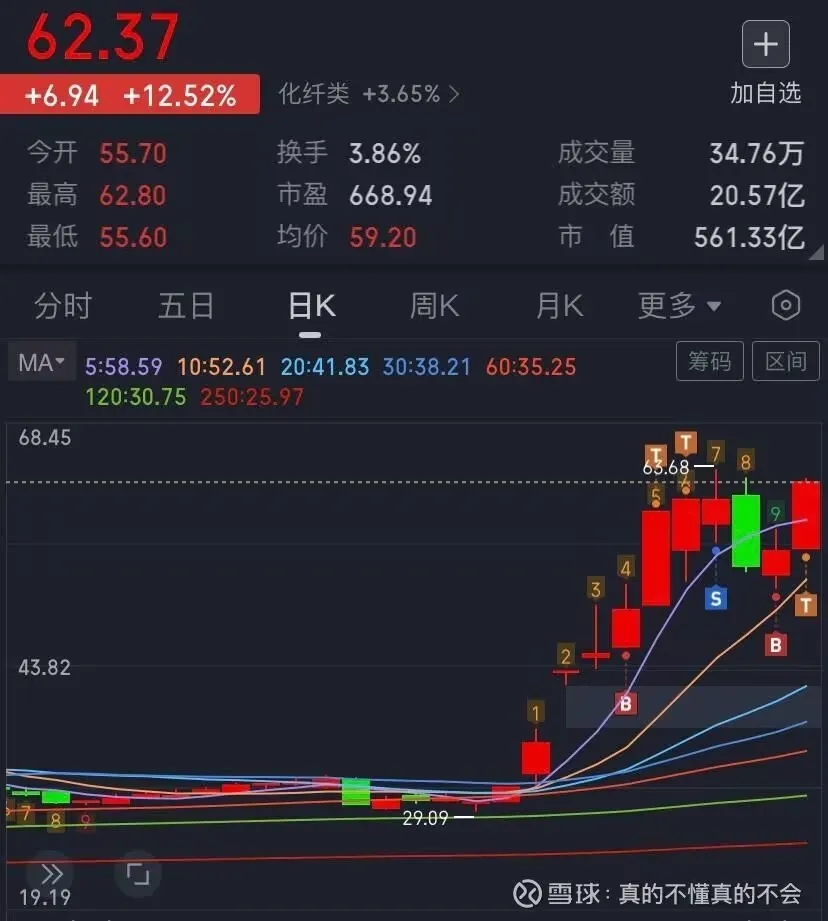
Task: Expand the chart to fullscreen
Action: (137, 876)
